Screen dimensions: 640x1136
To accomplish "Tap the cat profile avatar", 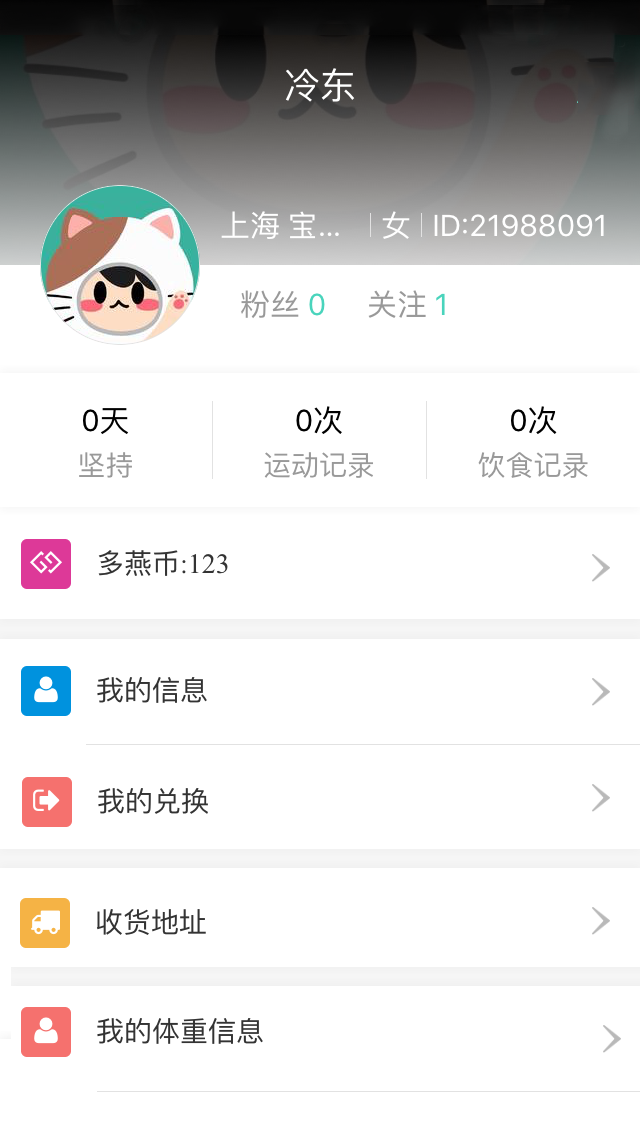I will (x=120, y=265).
